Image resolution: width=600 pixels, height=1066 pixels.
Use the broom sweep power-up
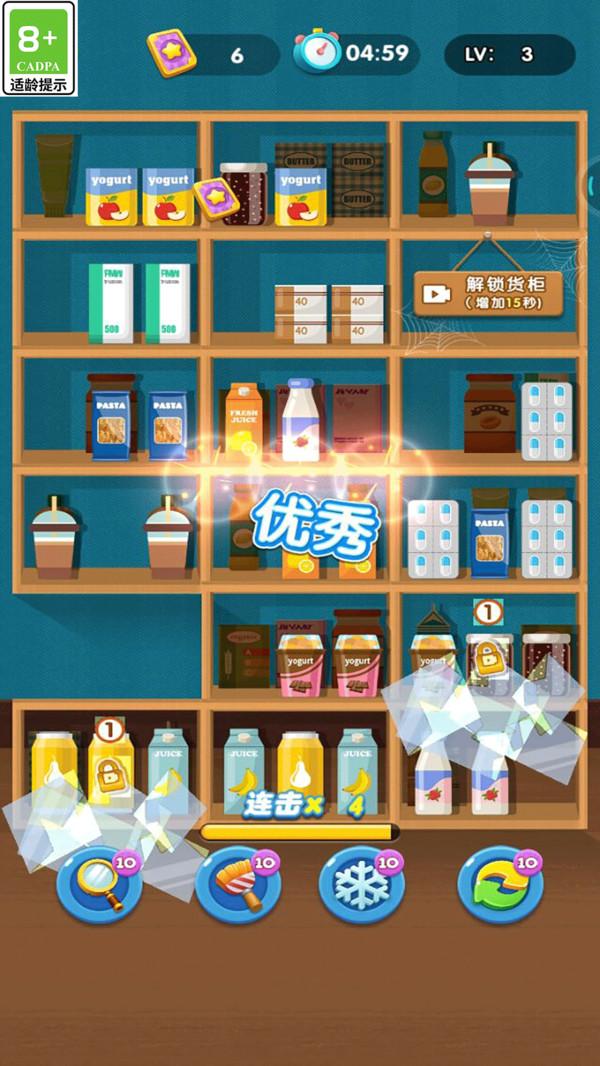pos(237,885)
